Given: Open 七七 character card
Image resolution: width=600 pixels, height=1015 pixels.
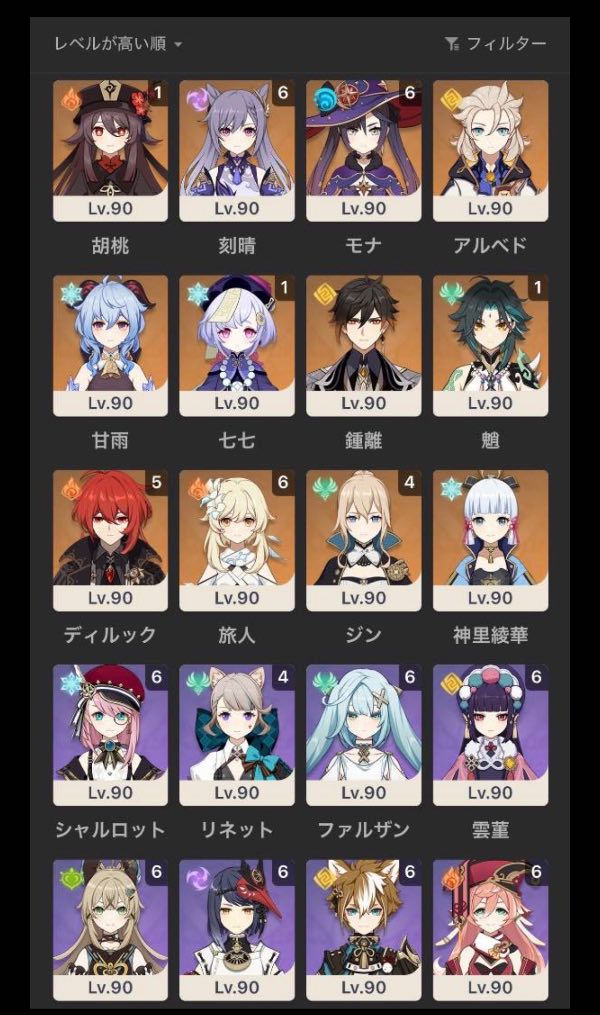Looking at the screenshot, I should pos(237,345).
